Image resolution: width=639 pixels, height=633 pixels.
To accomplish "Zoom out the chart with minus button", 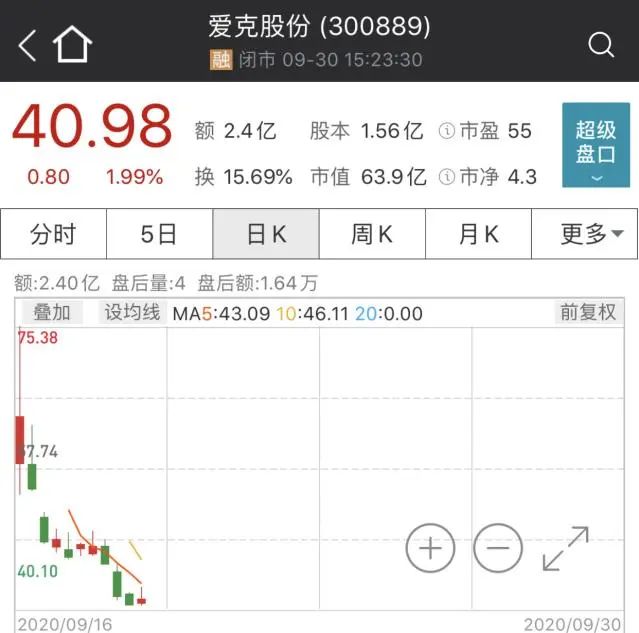I will (x=498, y=548).
